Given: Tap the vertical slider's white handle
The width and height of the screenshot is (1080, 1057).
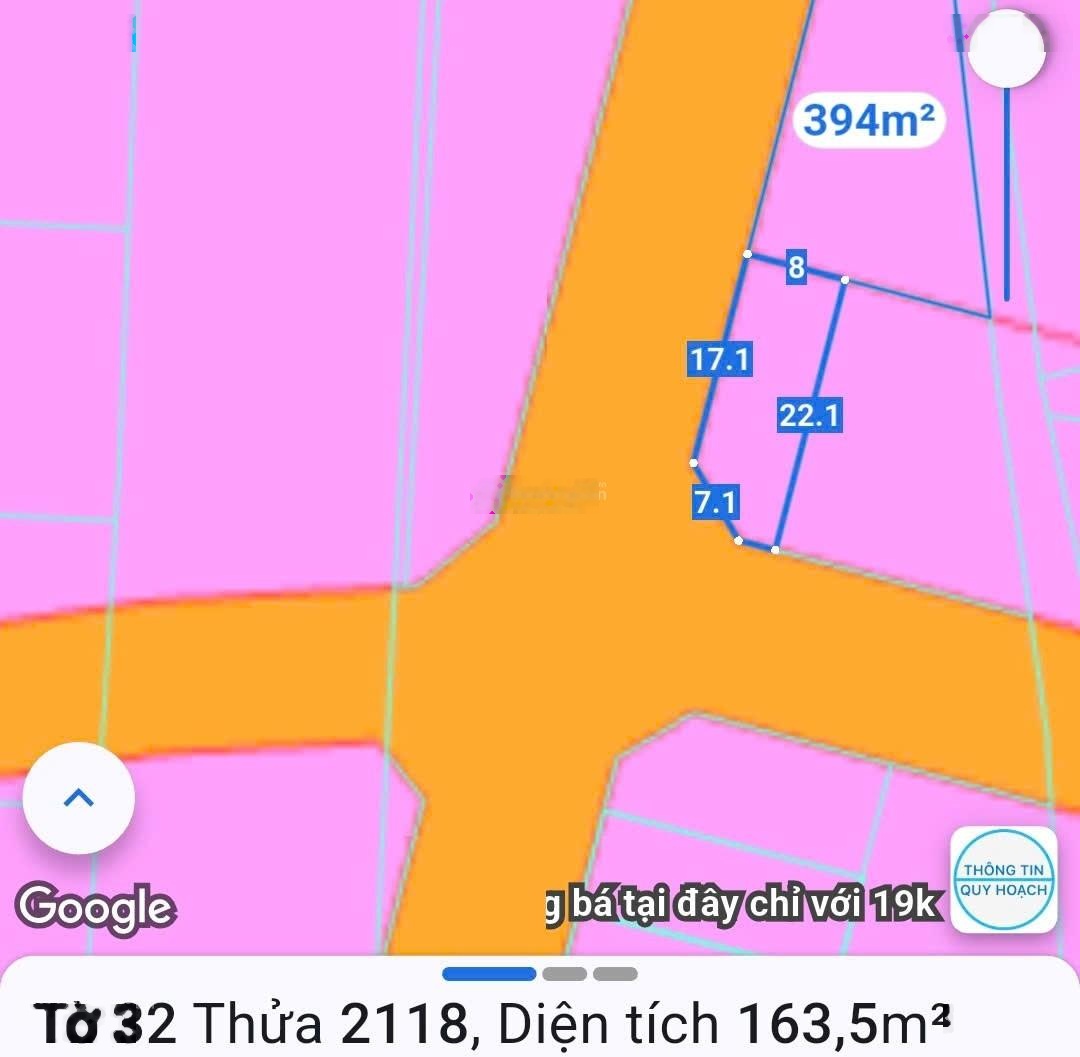Looking at the screenshot, I should pyautogui.click(x=1007, y=49).
